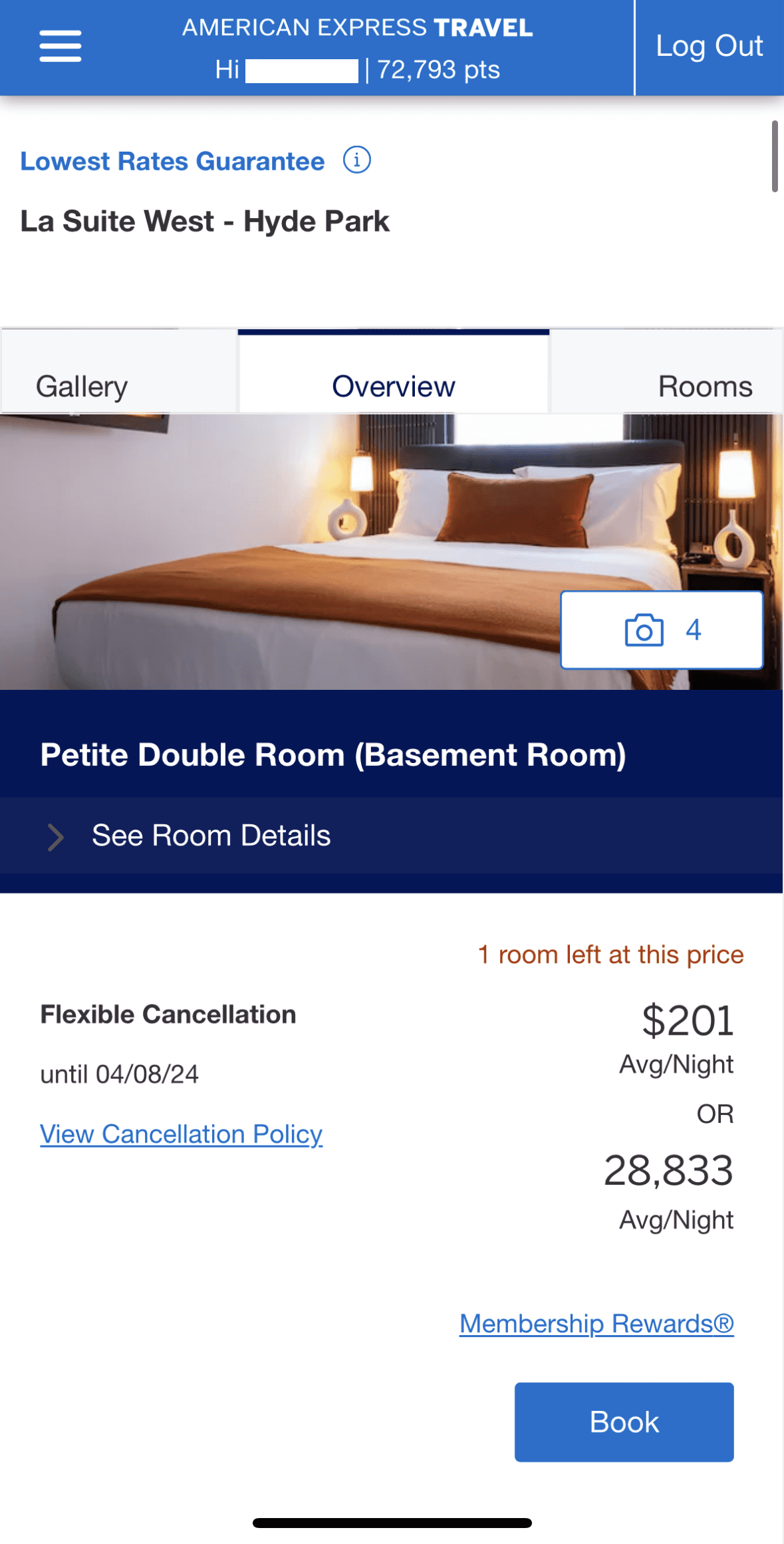Open the View Cancellation Policy link
Image resolution: width=784 pixels, height=1544 pixels.
click(x=181, y=1134)
